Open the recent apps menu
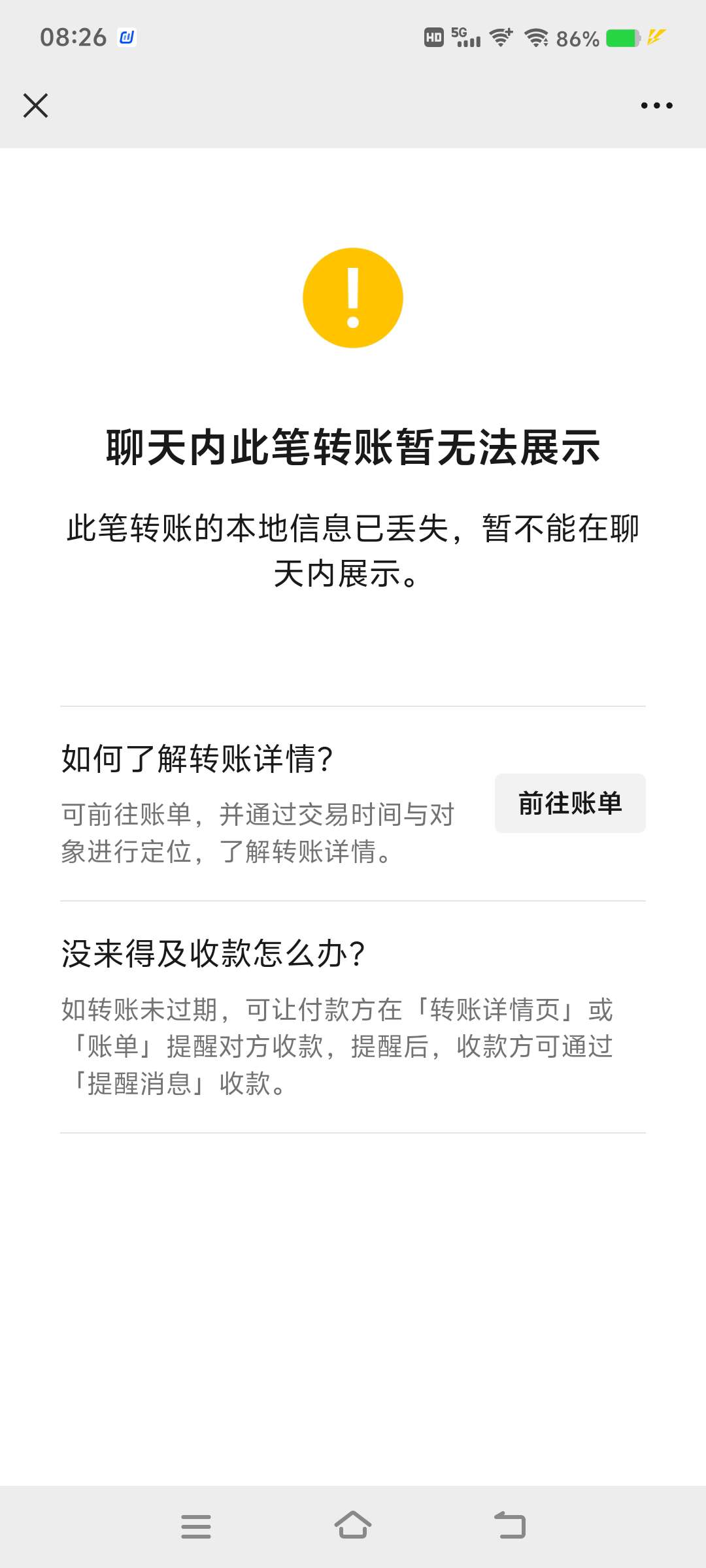Screen dimensions: 706x1568 196,1526
